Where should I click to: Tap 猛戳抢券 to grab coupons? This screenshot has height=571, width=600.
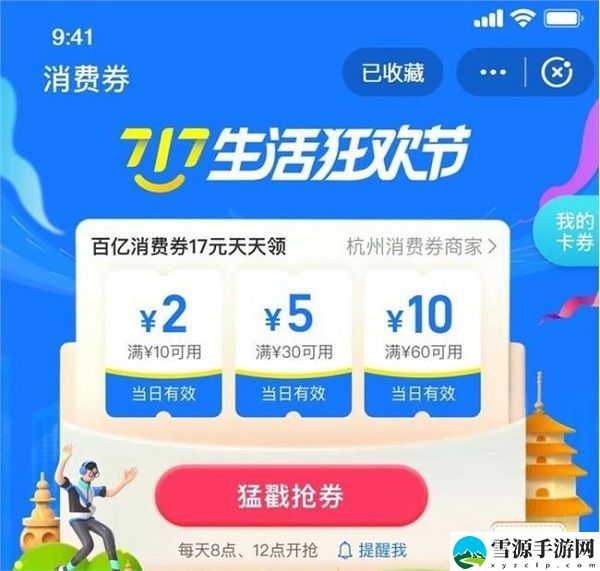click(290, 496)
